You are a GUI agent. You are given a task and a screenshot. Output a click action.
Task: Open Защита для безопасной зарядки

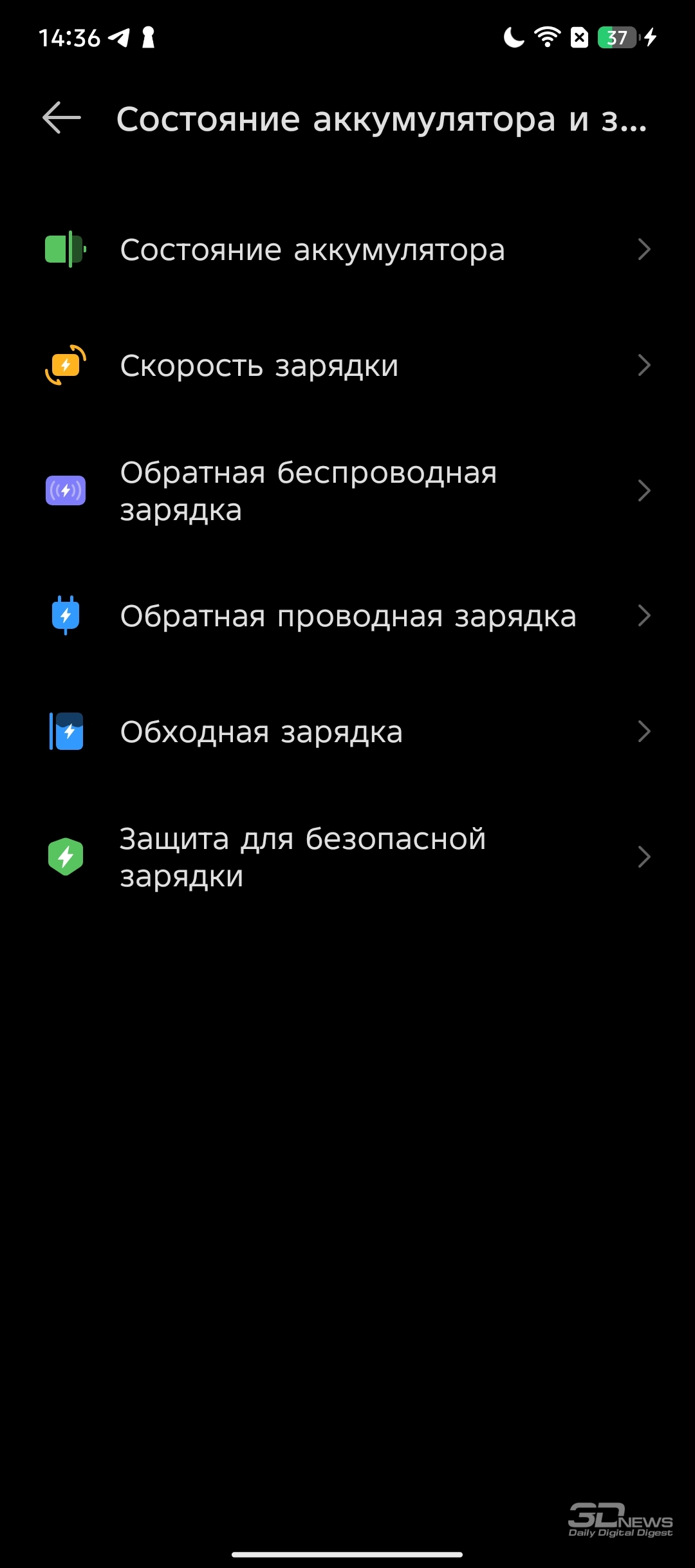click(347, 857)
